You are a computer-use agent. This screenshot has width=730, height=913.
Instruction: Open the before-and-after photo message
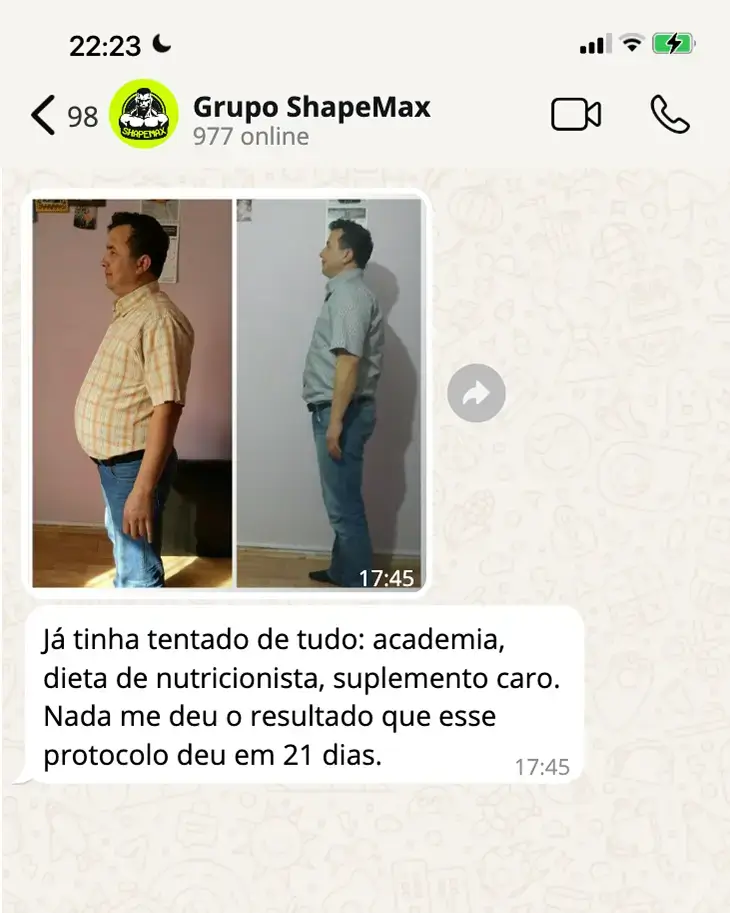227,393
